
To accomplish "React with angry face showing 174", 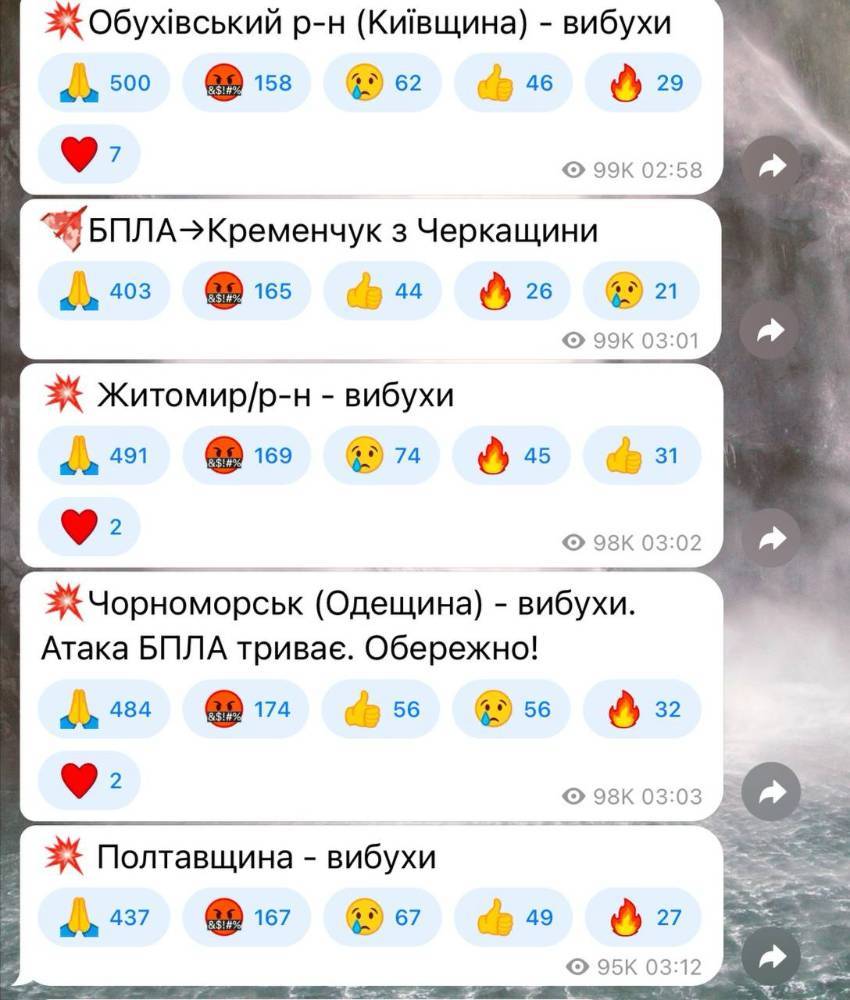I will coord(246,710).
